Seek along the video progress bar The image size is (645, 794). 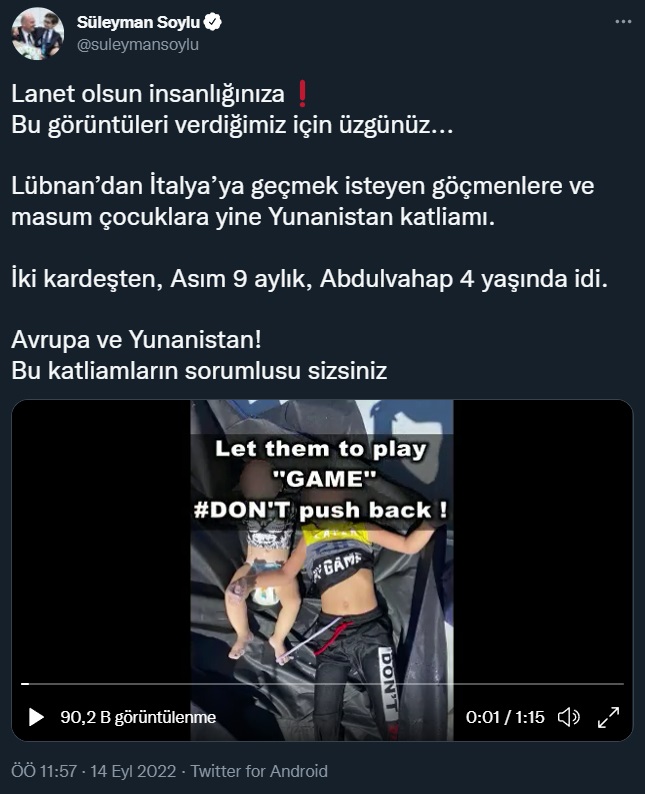[320, 684]
